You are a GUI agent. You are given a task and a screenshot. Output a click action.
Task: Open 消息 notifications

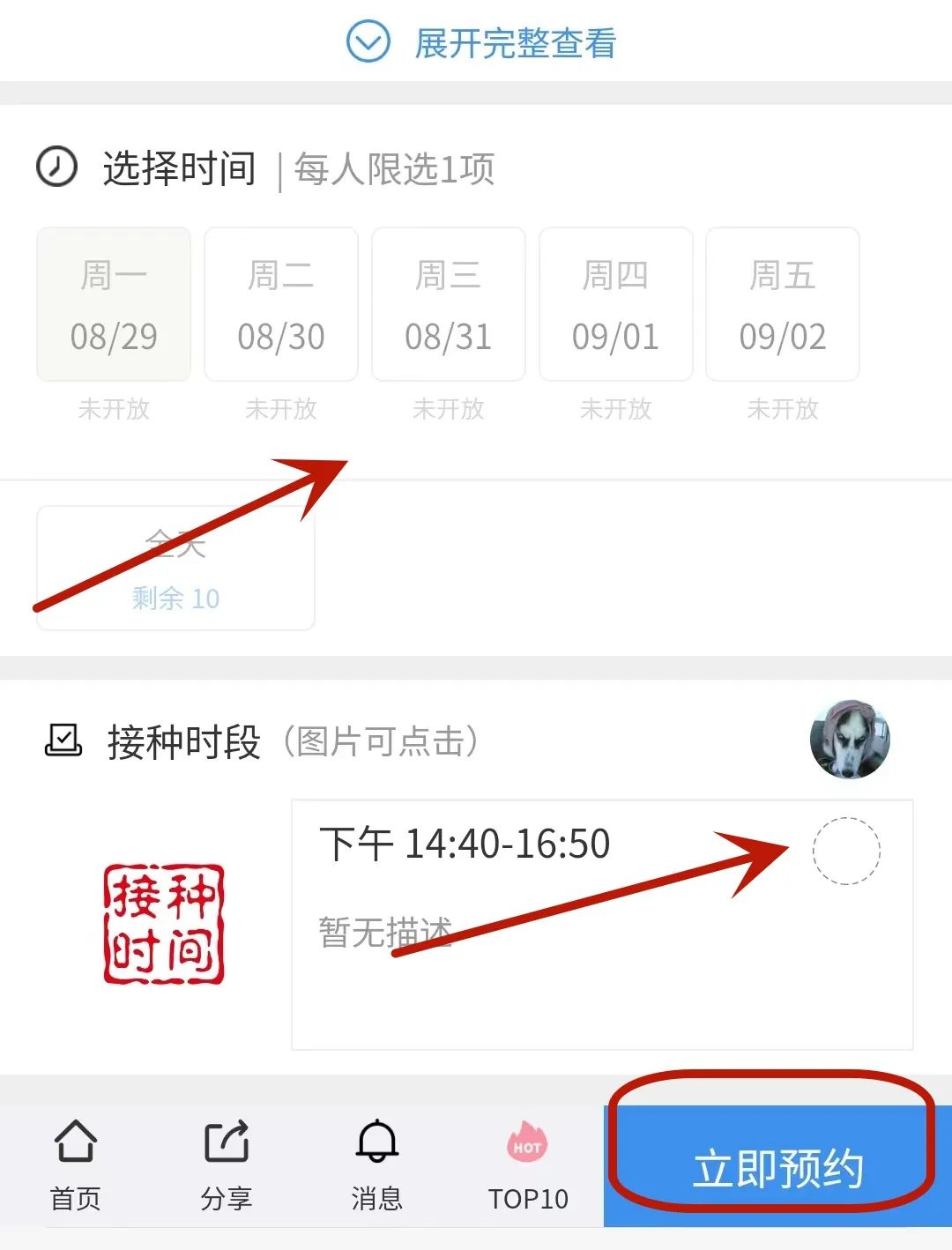[x=377, y=1164]
